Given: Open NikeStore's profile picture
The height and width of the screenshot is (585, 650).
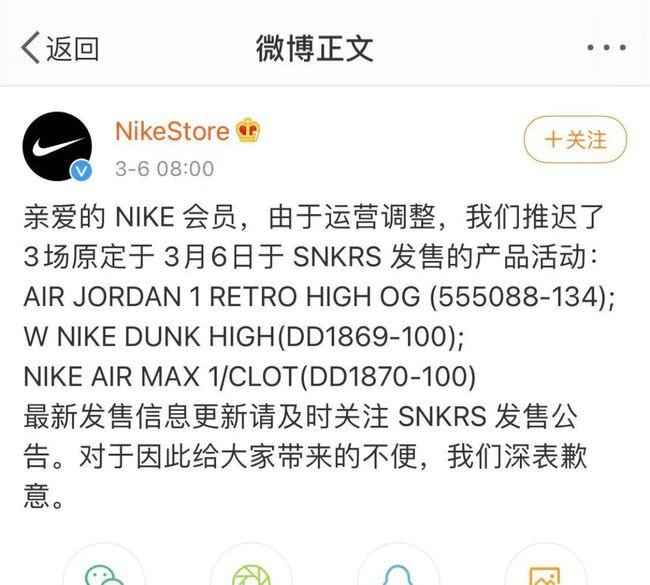Looking at the screenshot, I should [57, 146].
